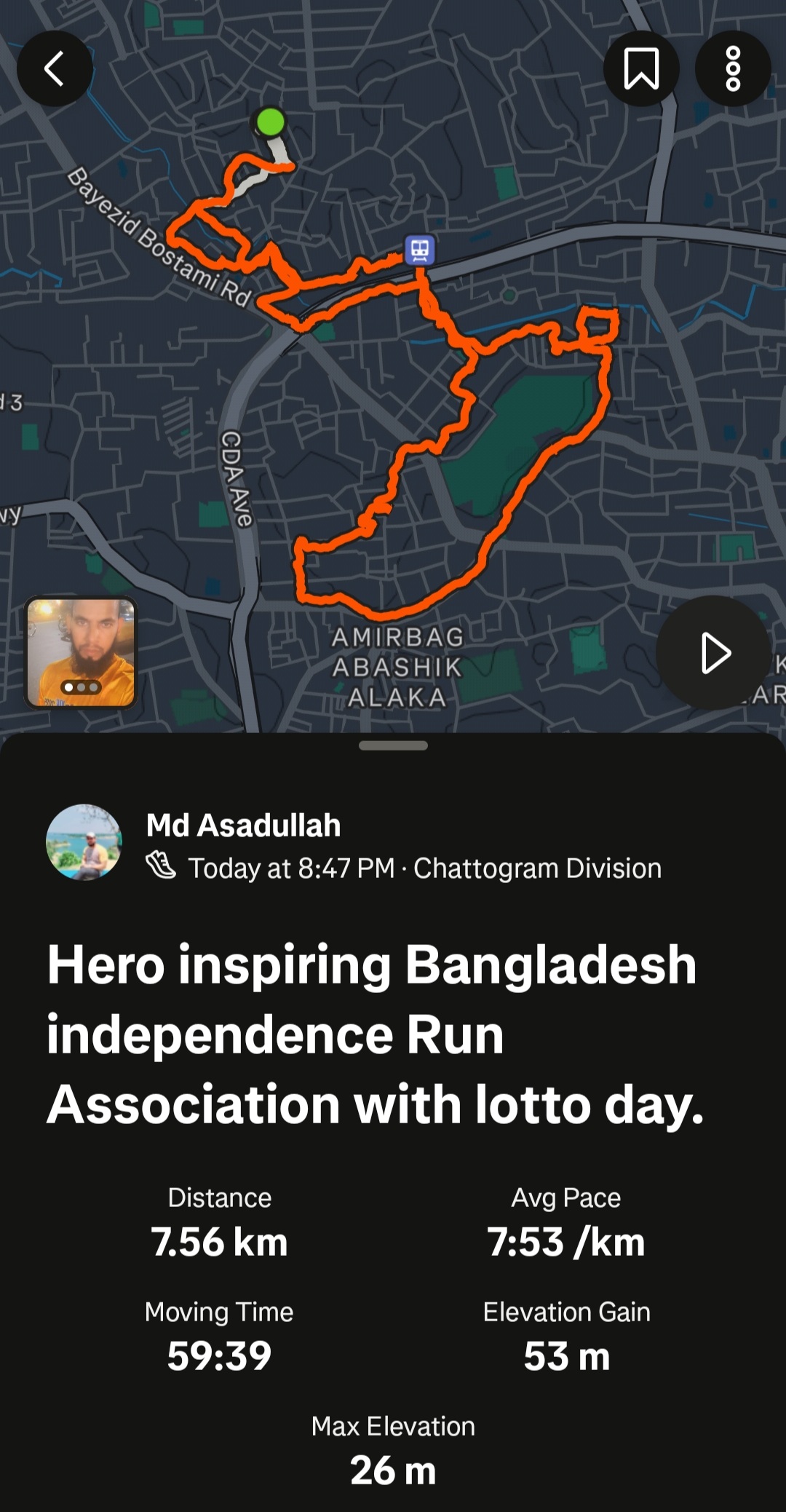
Task: Bookmark this activity
Action: point(641,68)
